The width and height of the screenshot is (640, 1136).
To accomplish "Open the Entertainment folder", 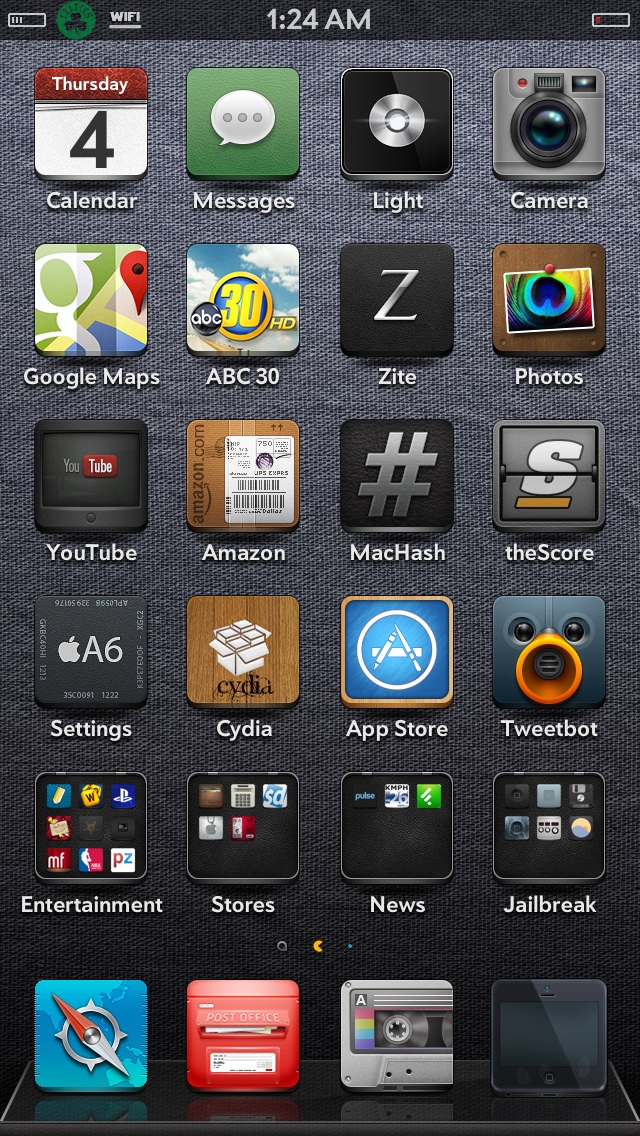I will (91, 826).
